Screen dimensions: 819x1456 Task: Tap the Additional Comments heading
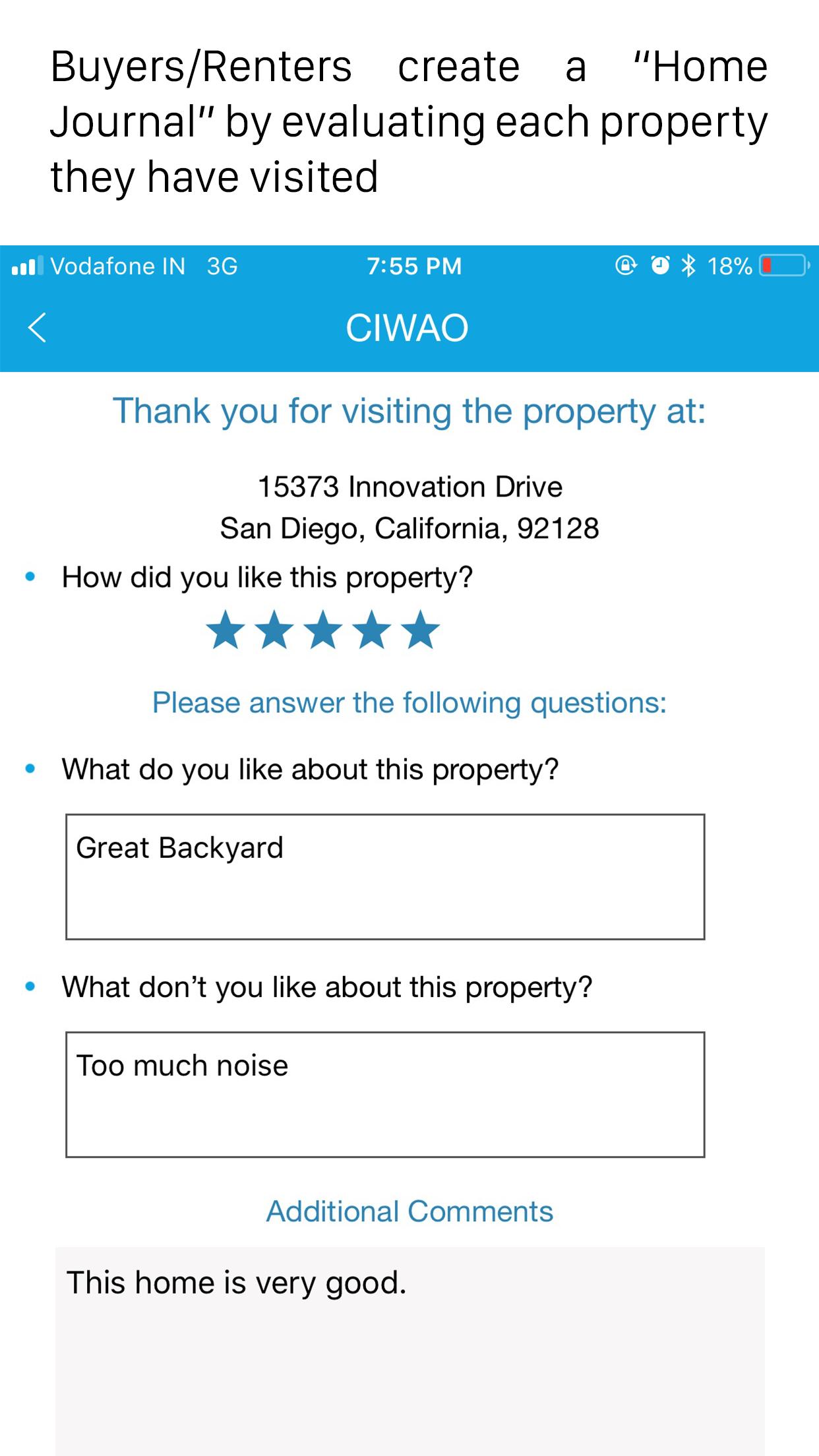(x=409, y=1211)
